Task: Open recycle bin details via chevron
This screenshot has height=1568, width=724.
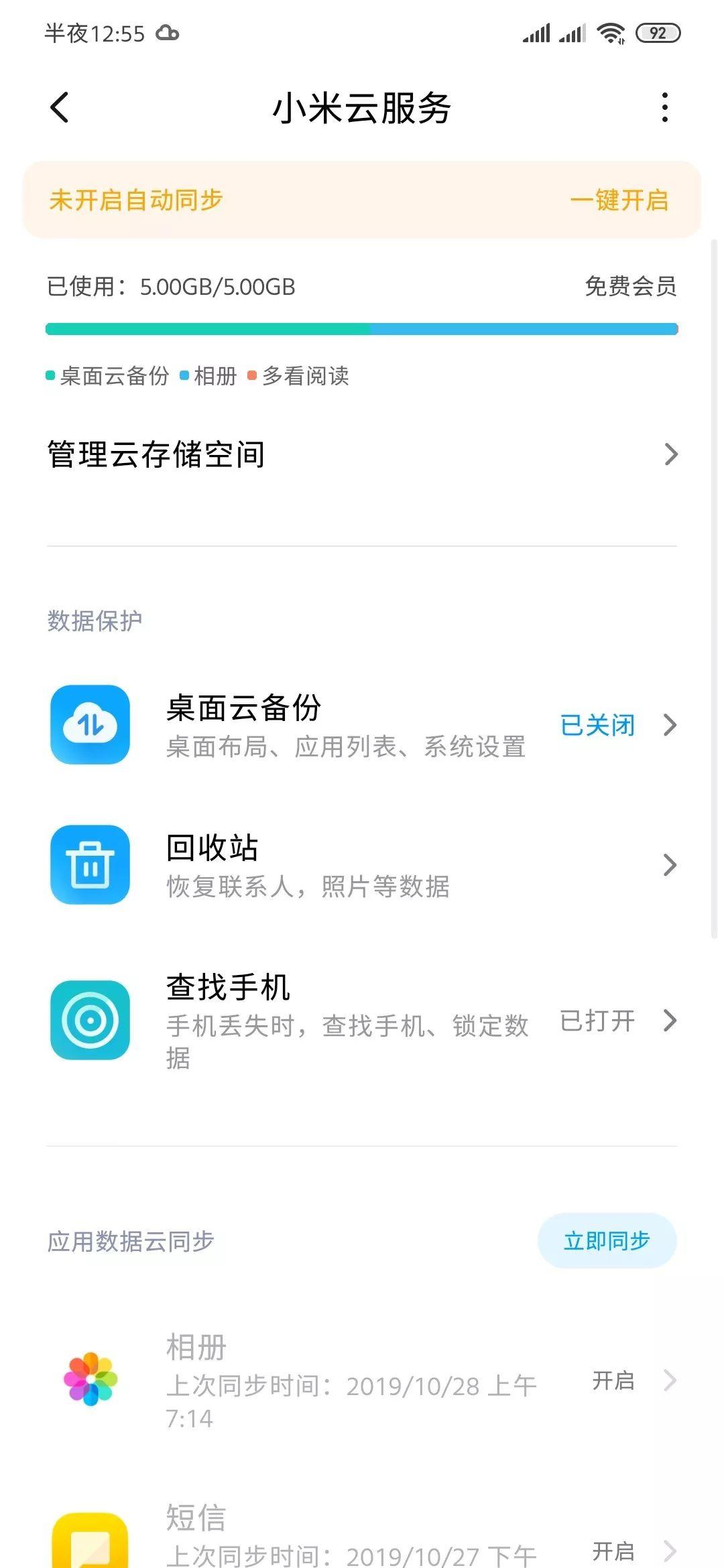Action: point(670,864)
